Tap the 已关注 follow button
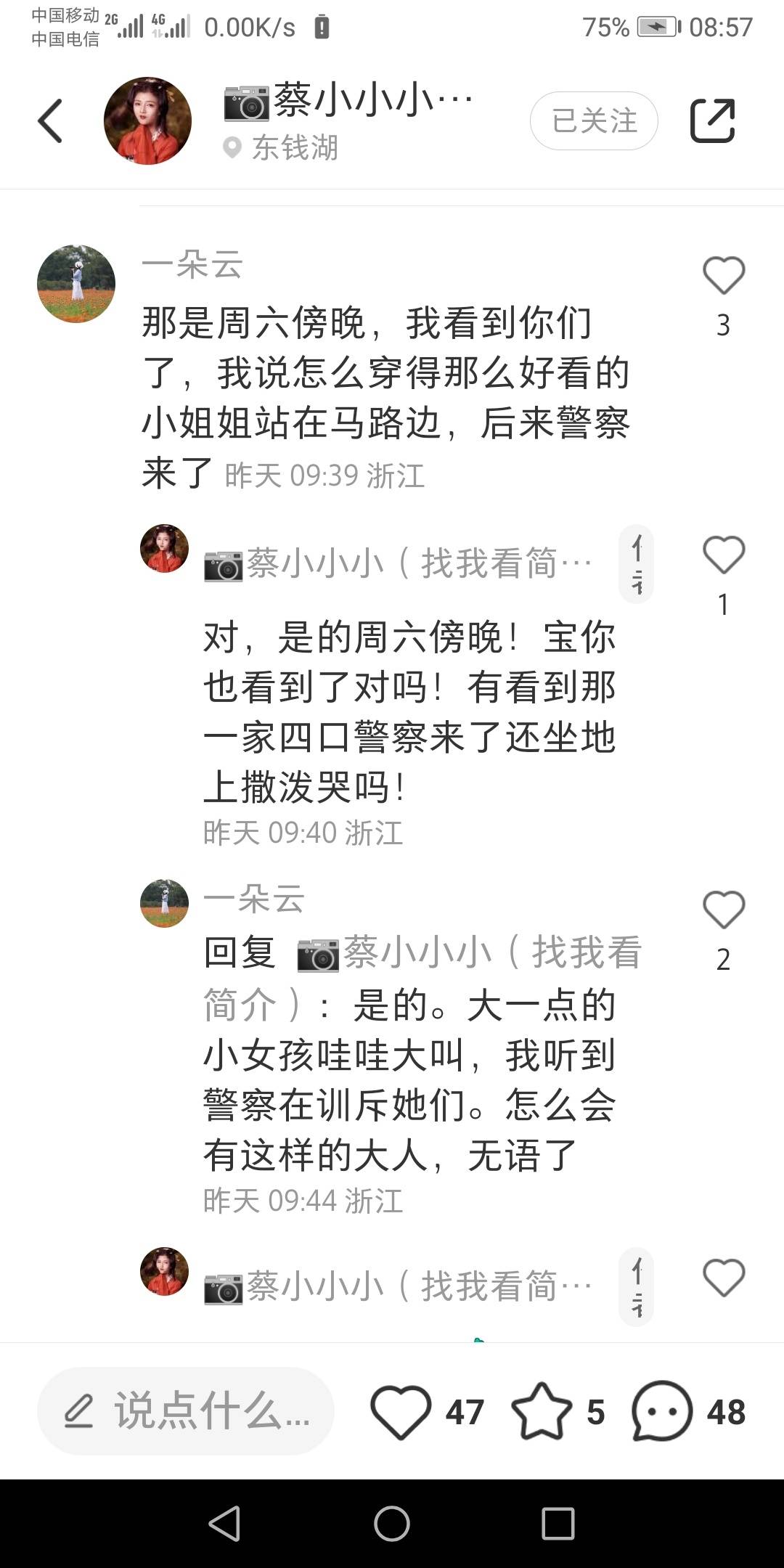The image size is (784, 1568). click(x=594, y=121)
